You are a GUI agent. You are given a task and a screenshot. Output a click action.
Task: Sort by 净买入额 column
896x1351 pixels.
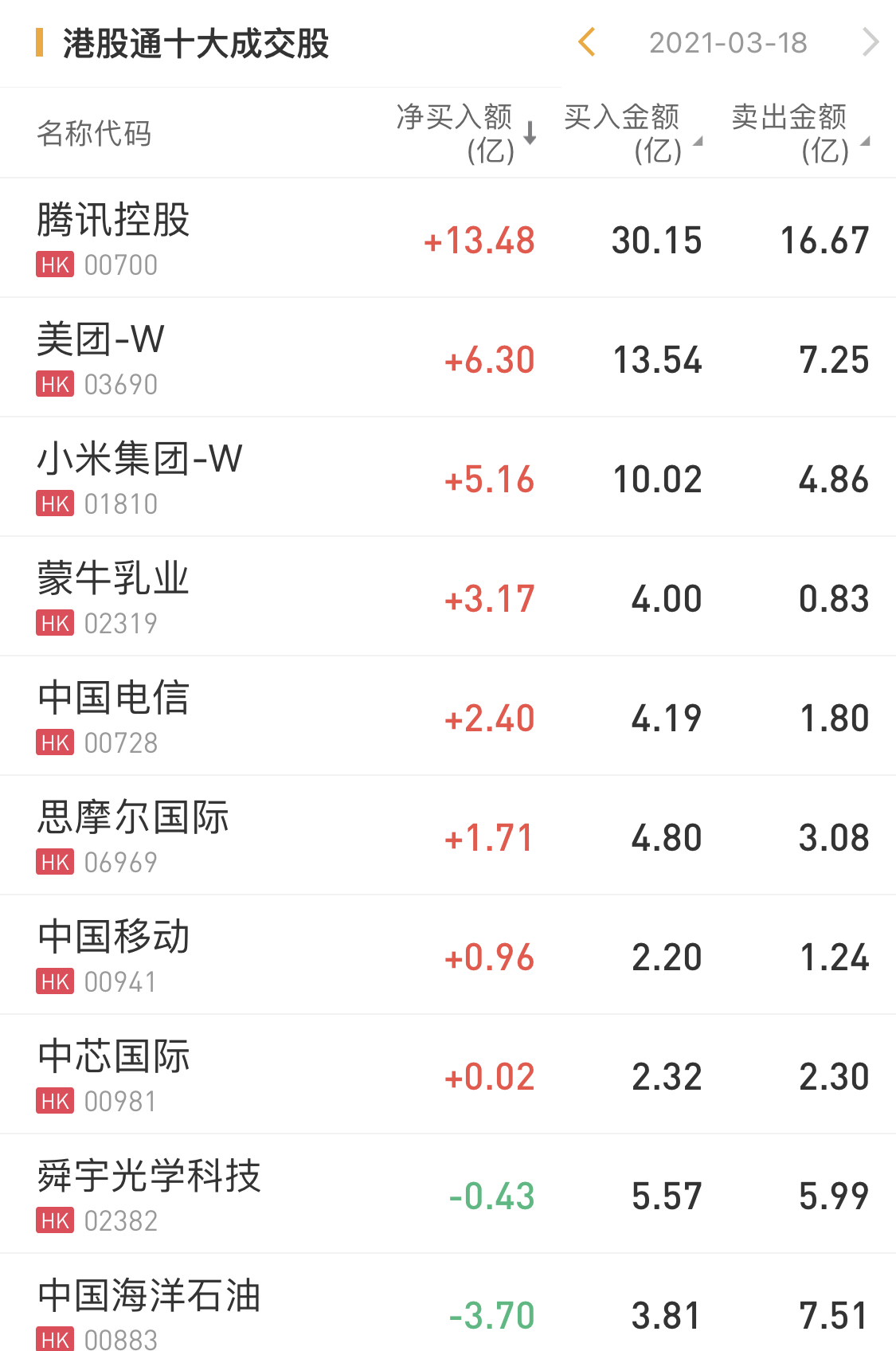466,133
